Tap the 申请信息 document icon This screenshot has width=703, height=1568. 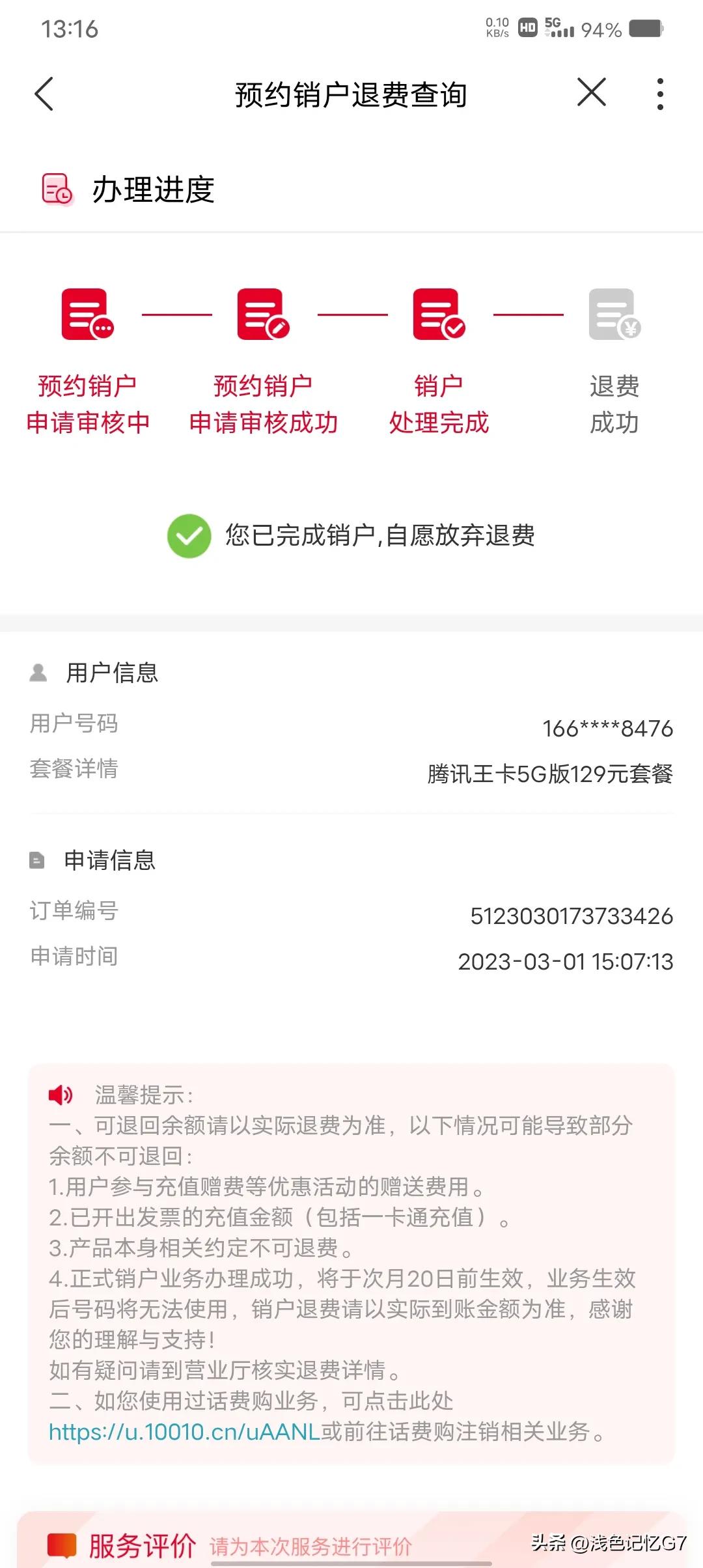[x=38, y=860]
